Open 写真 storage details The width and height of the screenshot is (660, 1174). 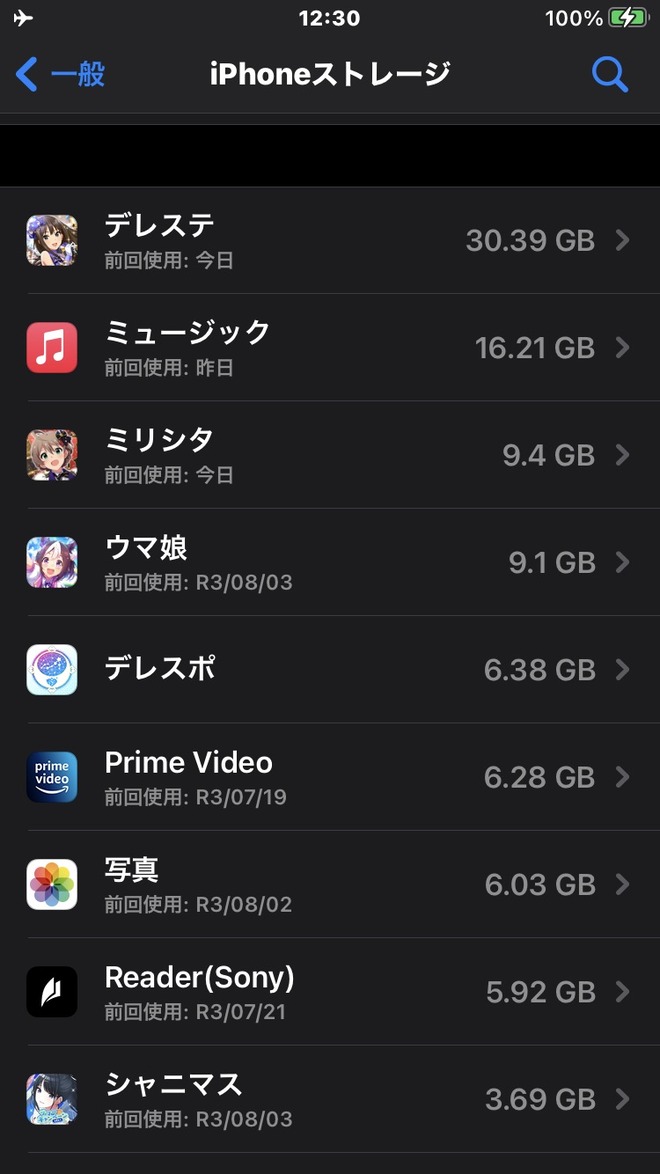click(330, 884)
